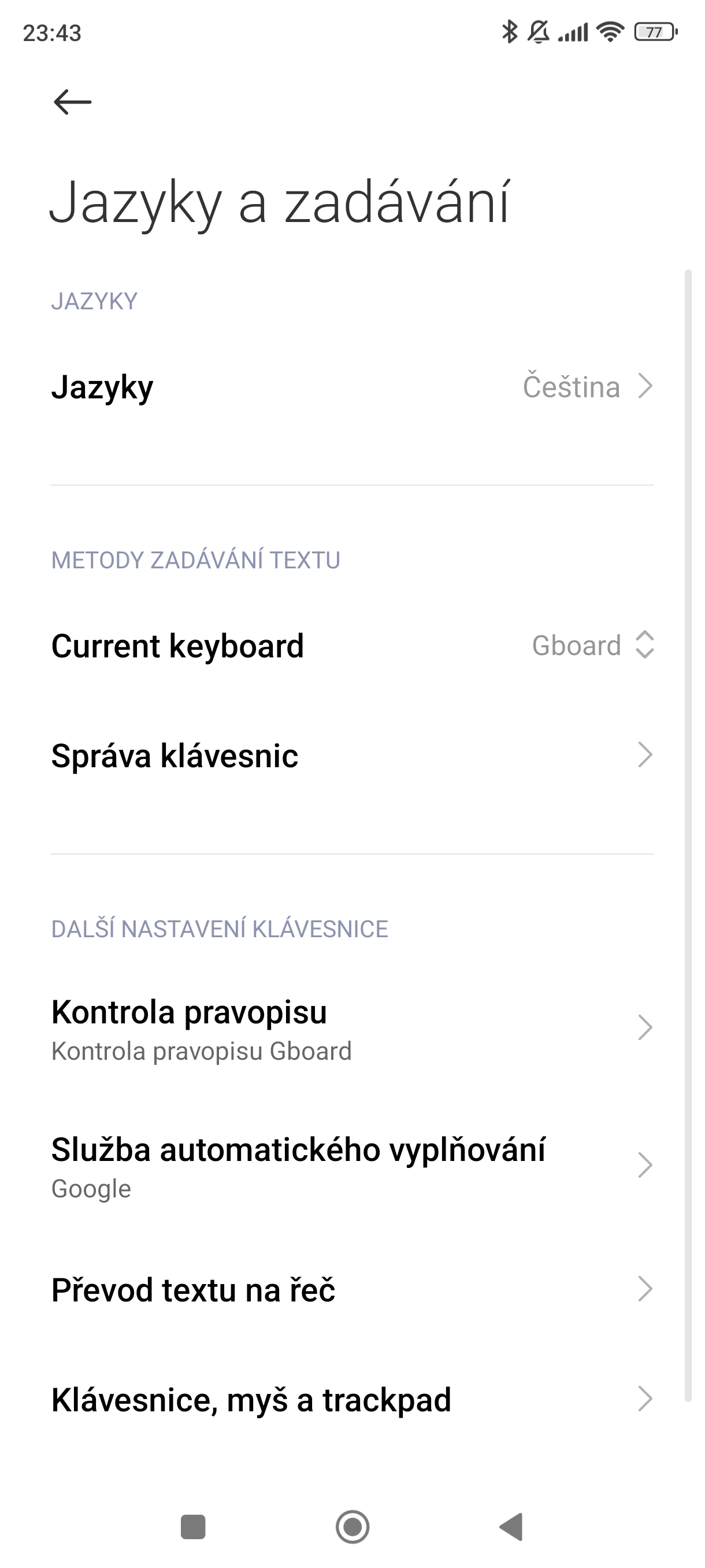Open Správa klávesnic
The height and width of the screenshot is (1568, 705).
pyautogui.click(x=351, y=756)
